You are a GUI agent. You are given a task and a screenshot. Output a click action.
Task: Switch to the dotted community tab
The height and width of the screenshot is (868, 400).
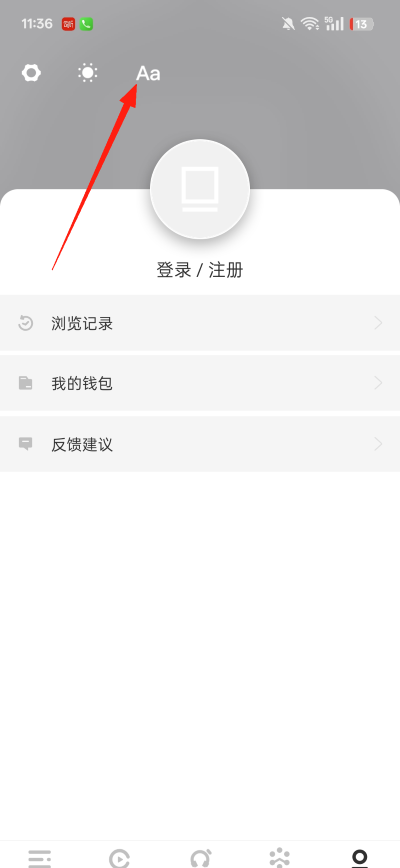point(279,858)
